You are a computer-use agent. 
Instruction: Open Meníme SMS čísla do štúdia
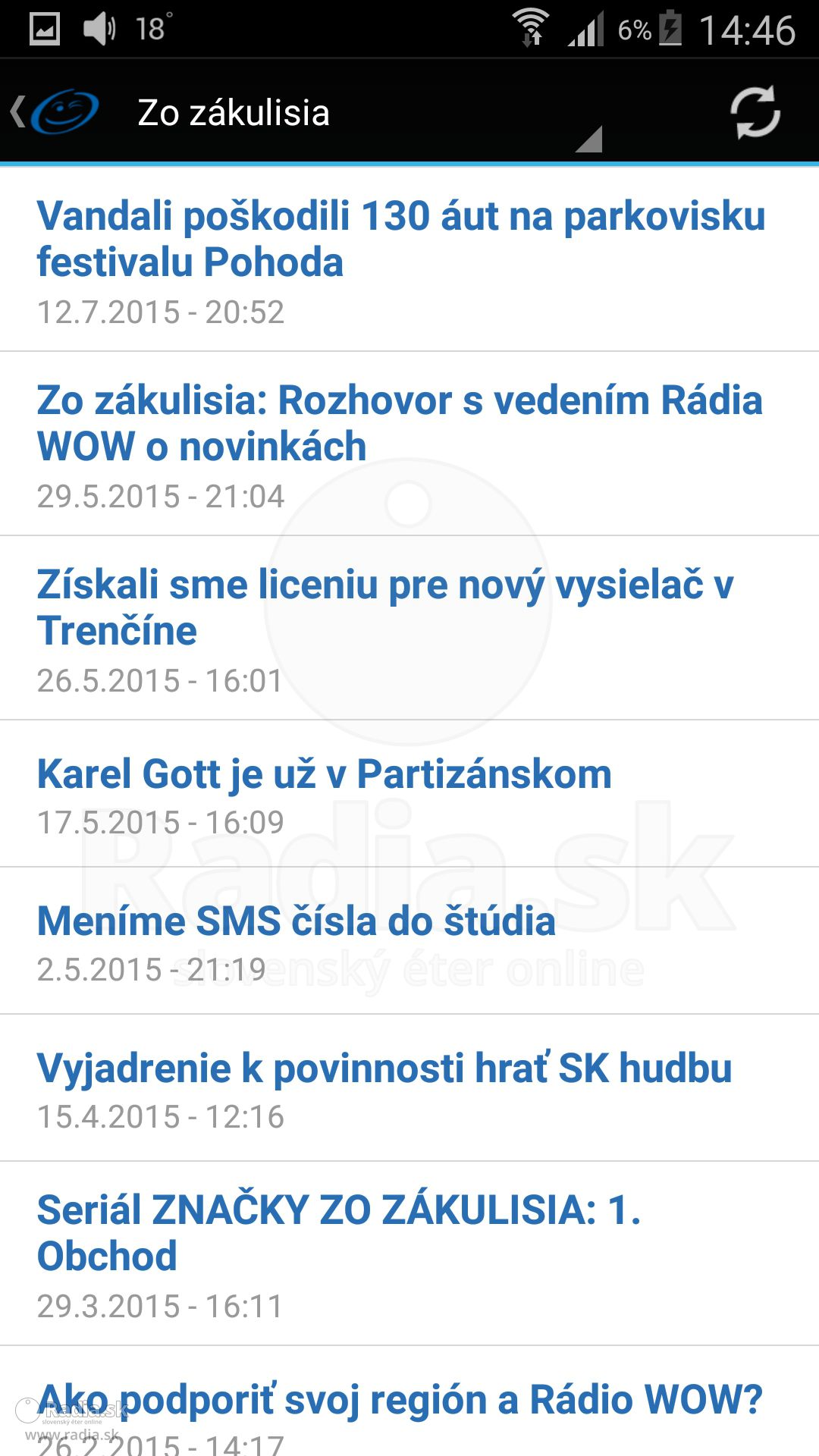click(409, 941)
